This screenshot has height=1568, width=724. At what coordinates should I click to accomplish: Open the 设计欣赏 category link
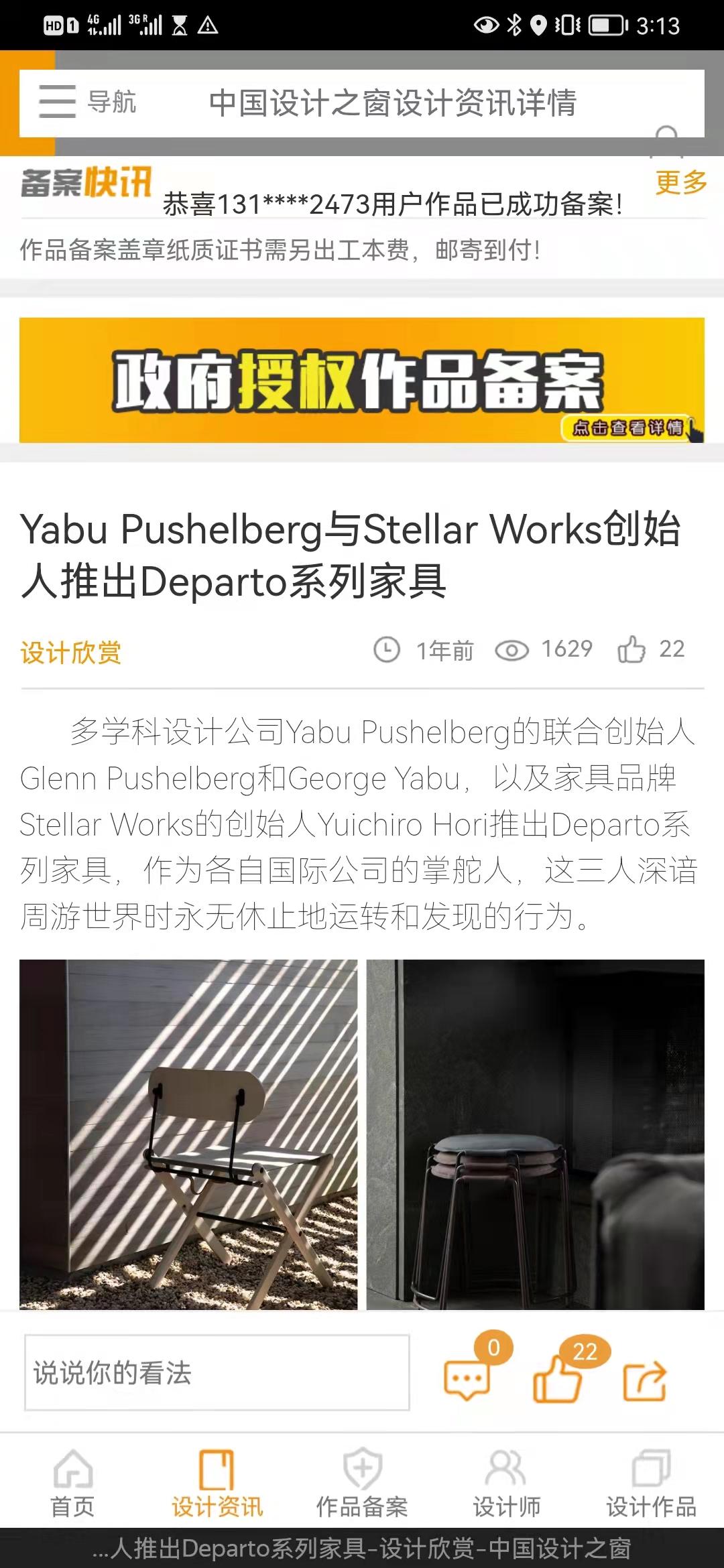pos(70,652)
